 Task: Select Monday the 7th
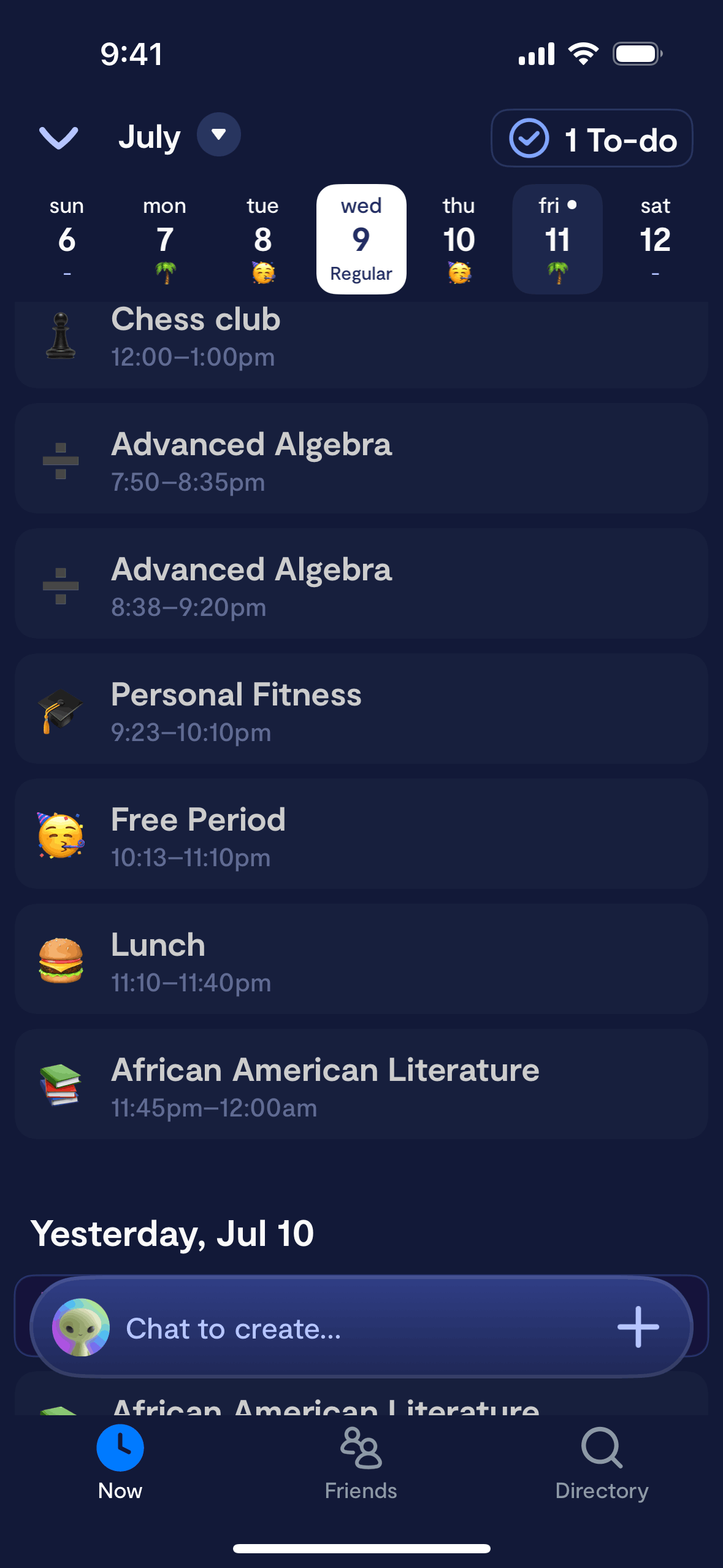click(x=164, y=239)
